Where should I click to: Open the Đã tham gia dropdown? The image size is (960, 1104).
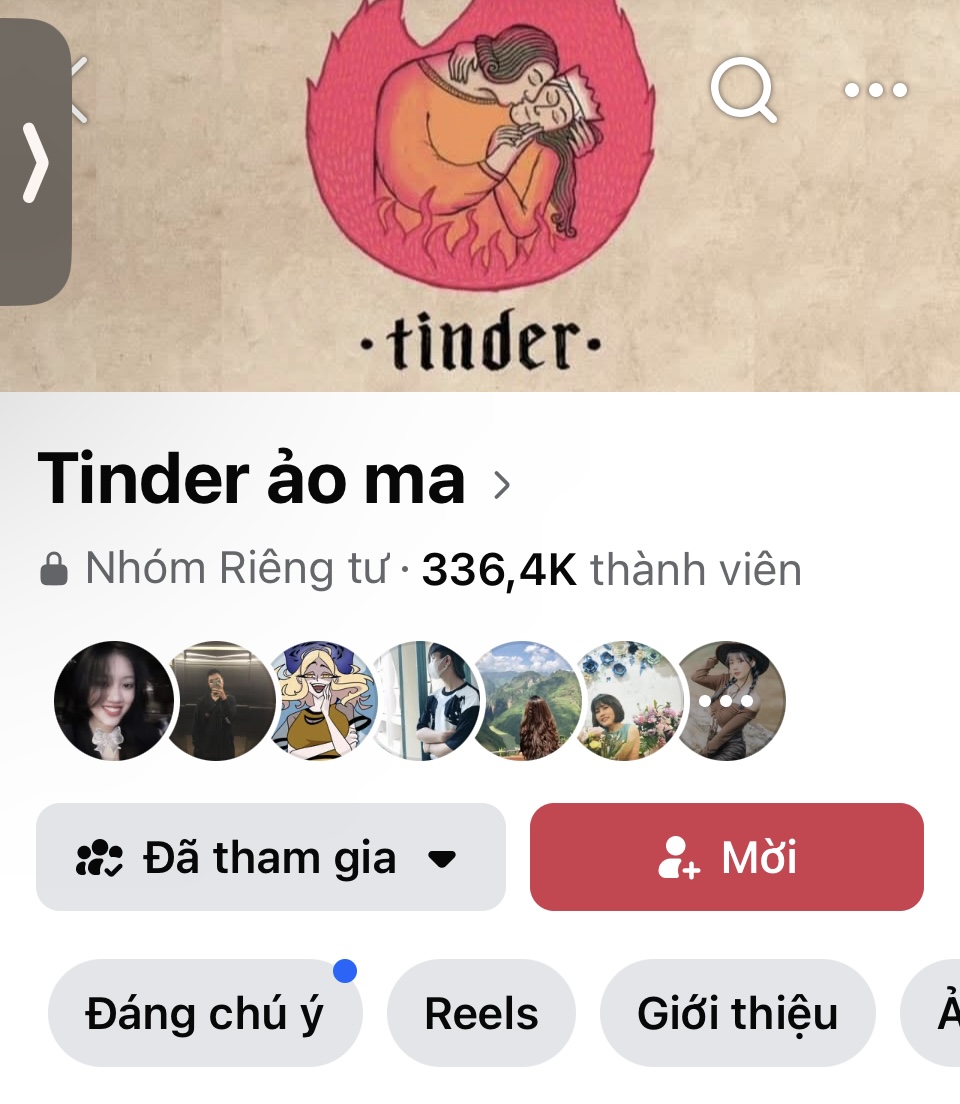(x=270, y=857)
